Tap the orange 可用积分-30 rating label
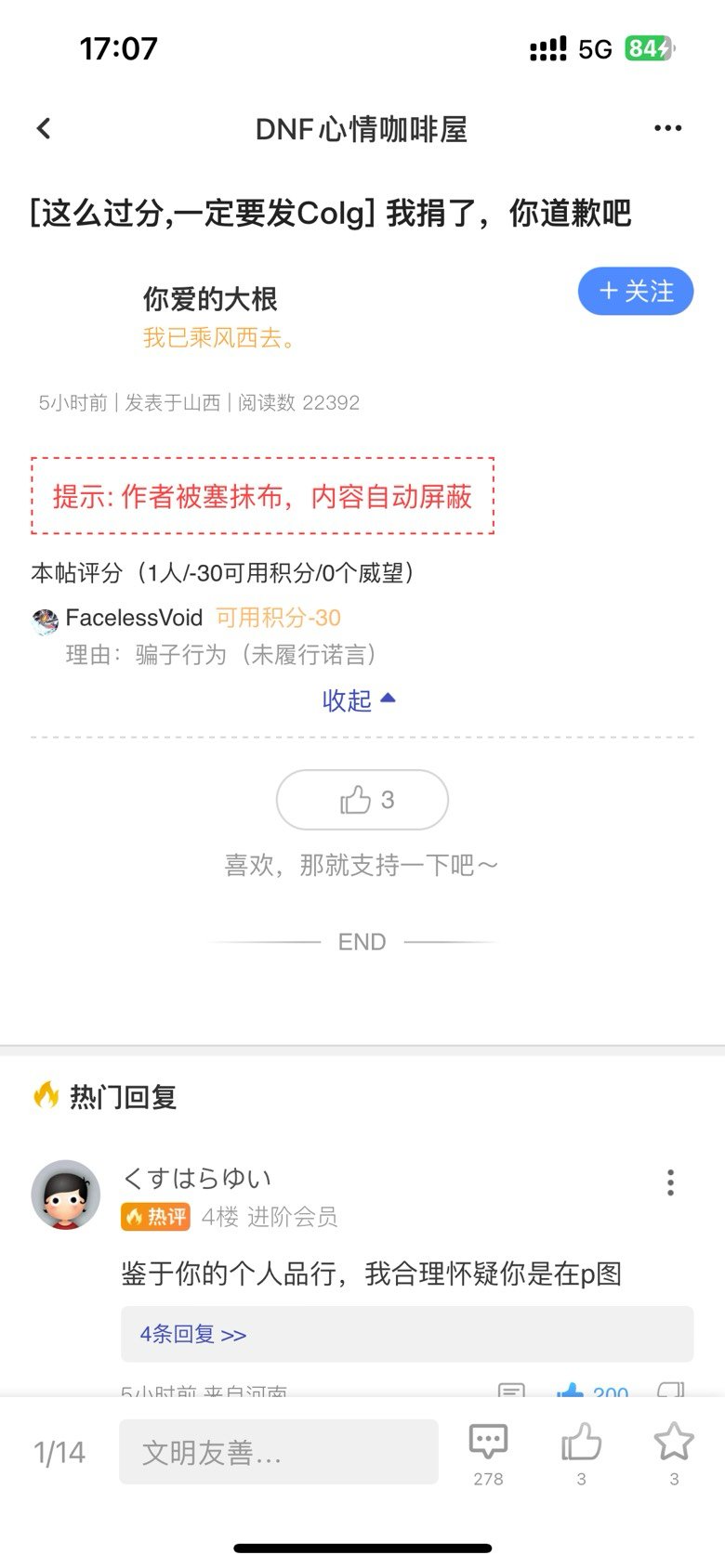725x1568 pixels. (277, 617)
